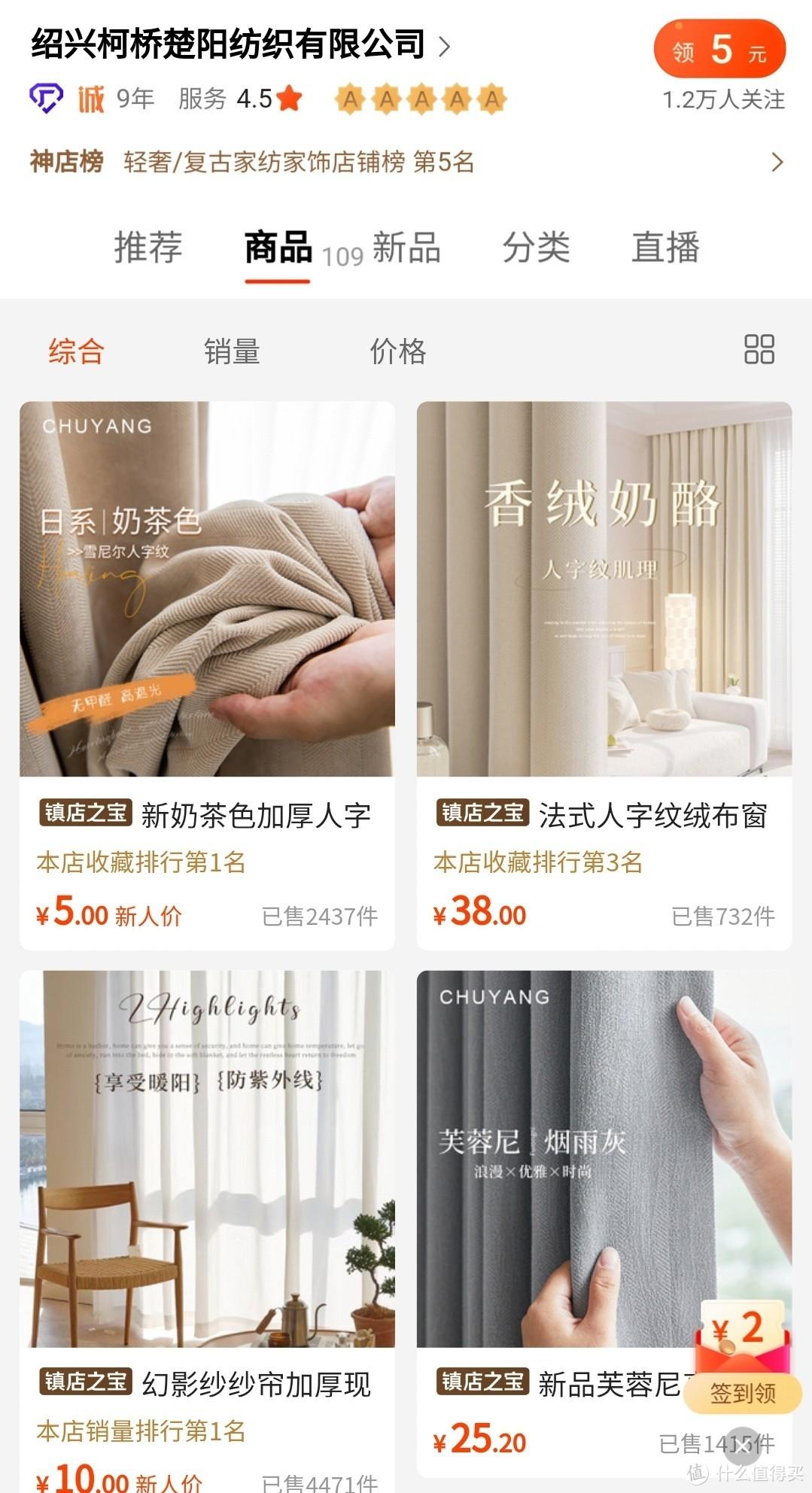
Task: Open the 直播 tab
Action: point(665,248)
